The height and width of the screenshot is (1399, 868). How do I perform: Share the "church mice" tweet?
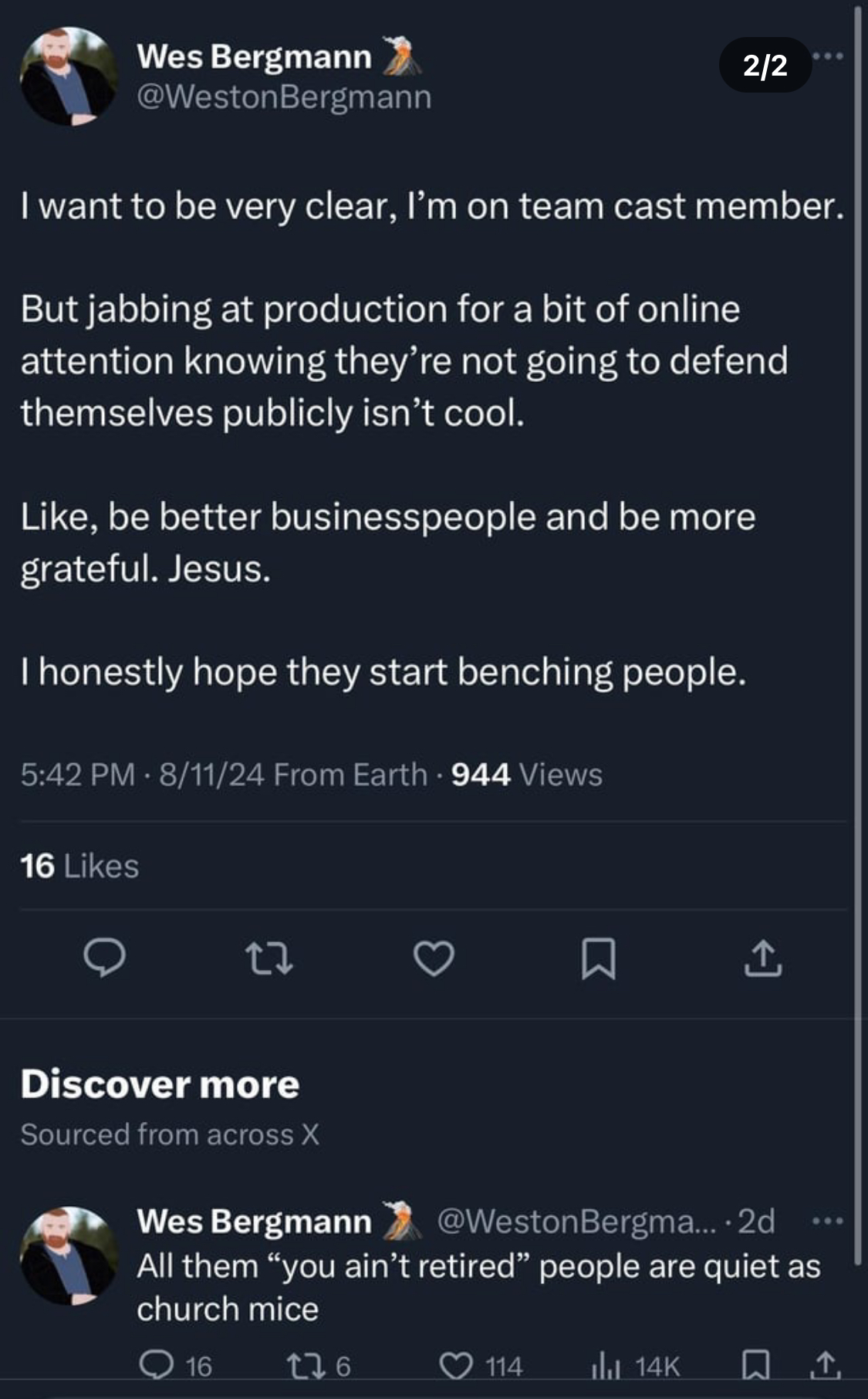[x=826, y=1365]
